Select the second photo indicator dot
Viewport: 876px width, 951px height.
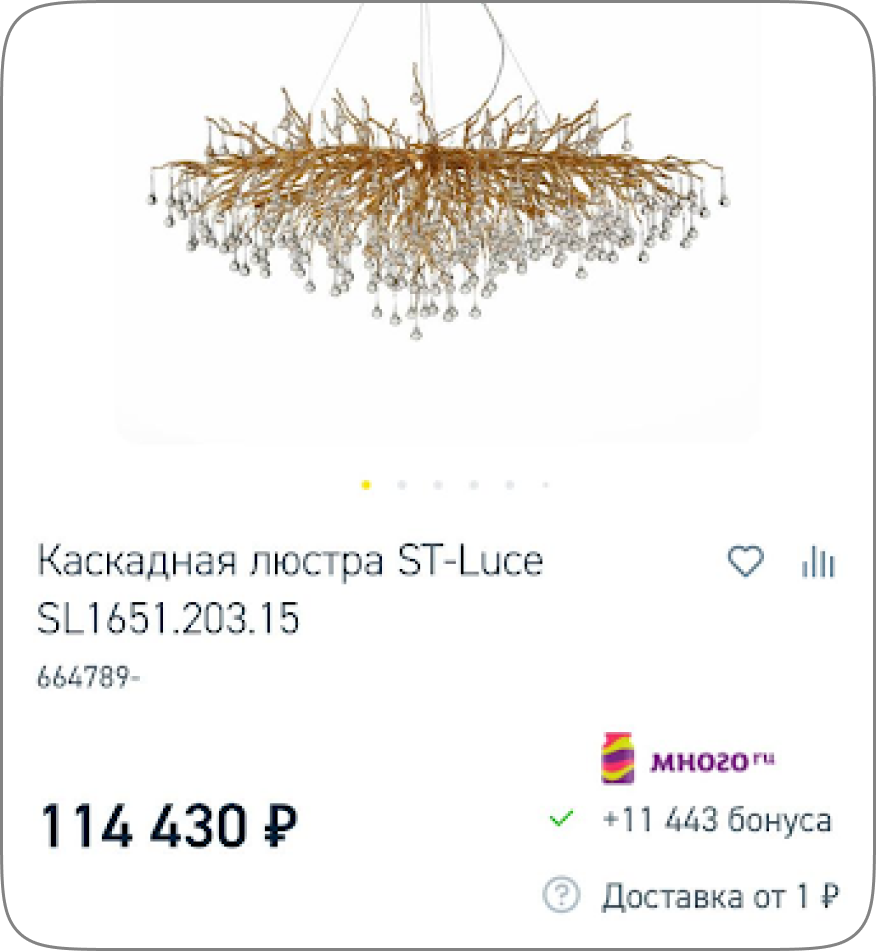[402, 485]
